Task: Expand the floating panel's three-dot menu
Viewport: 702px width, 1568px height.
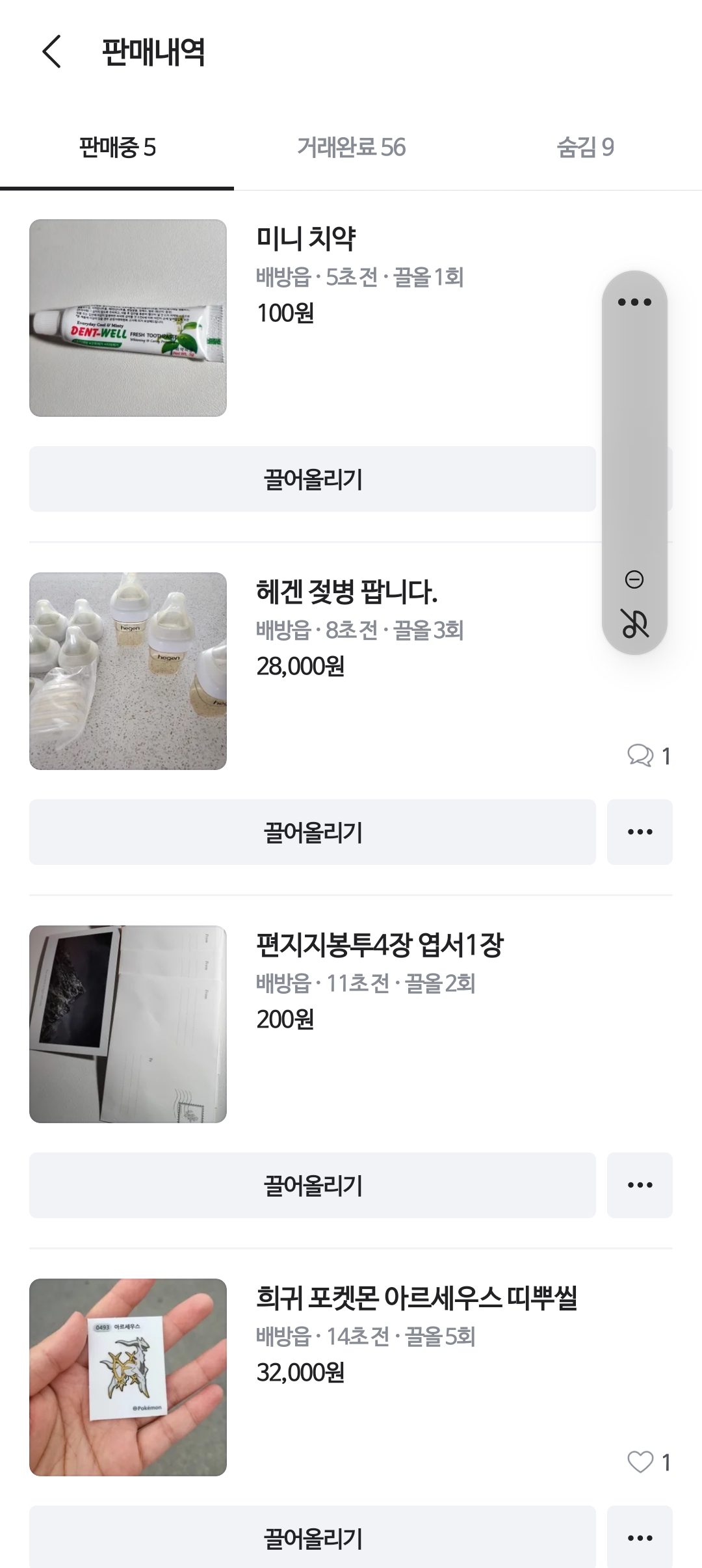Action: (634, 302)
